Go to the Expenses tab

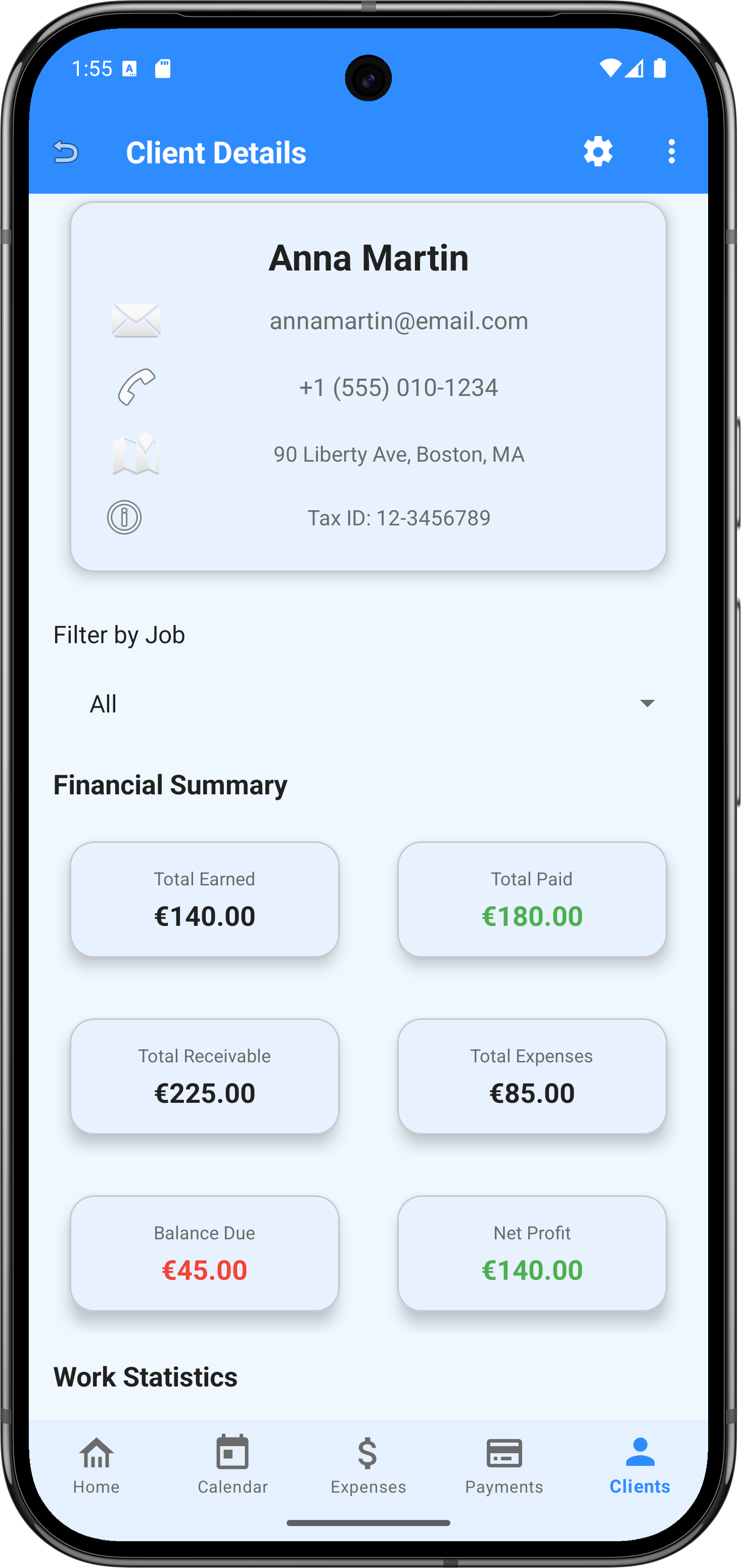[x=368, y=1464]
